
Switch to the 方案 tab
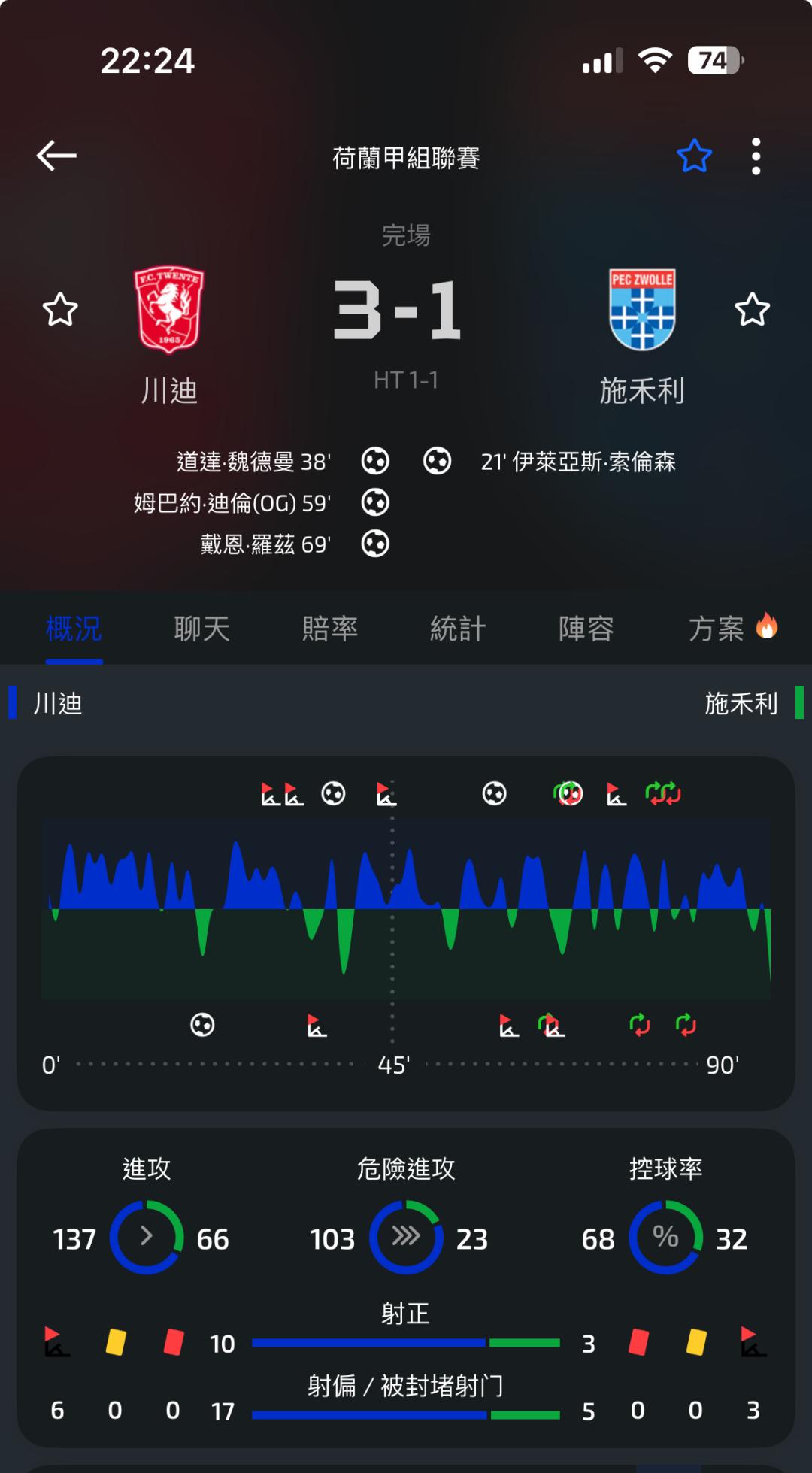[x=733, y=629]
